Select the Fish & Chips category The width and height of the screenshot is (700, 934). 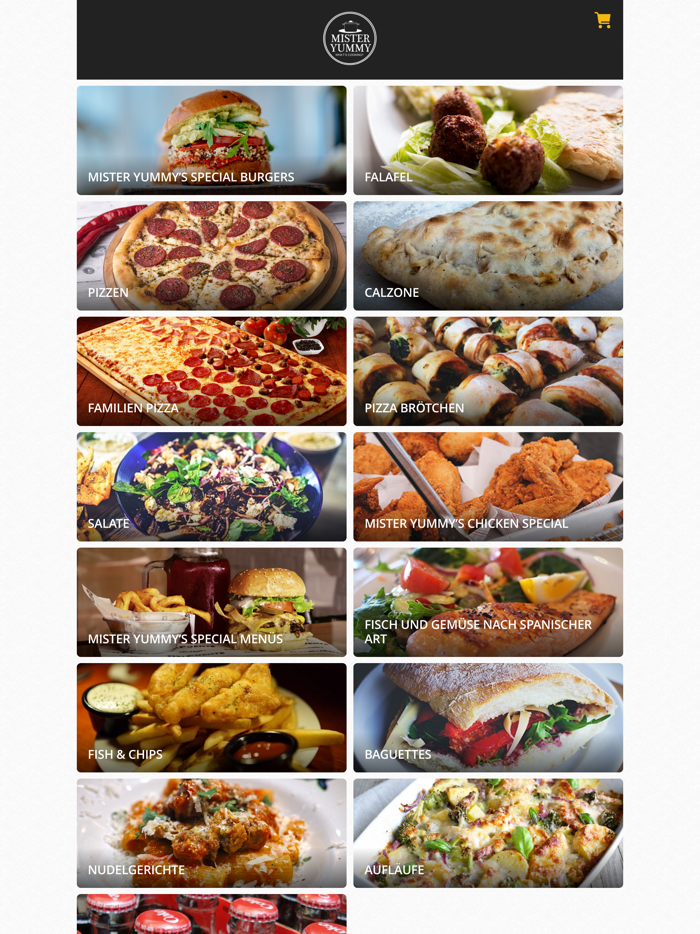pyautogui.click(x=211, y=718)
